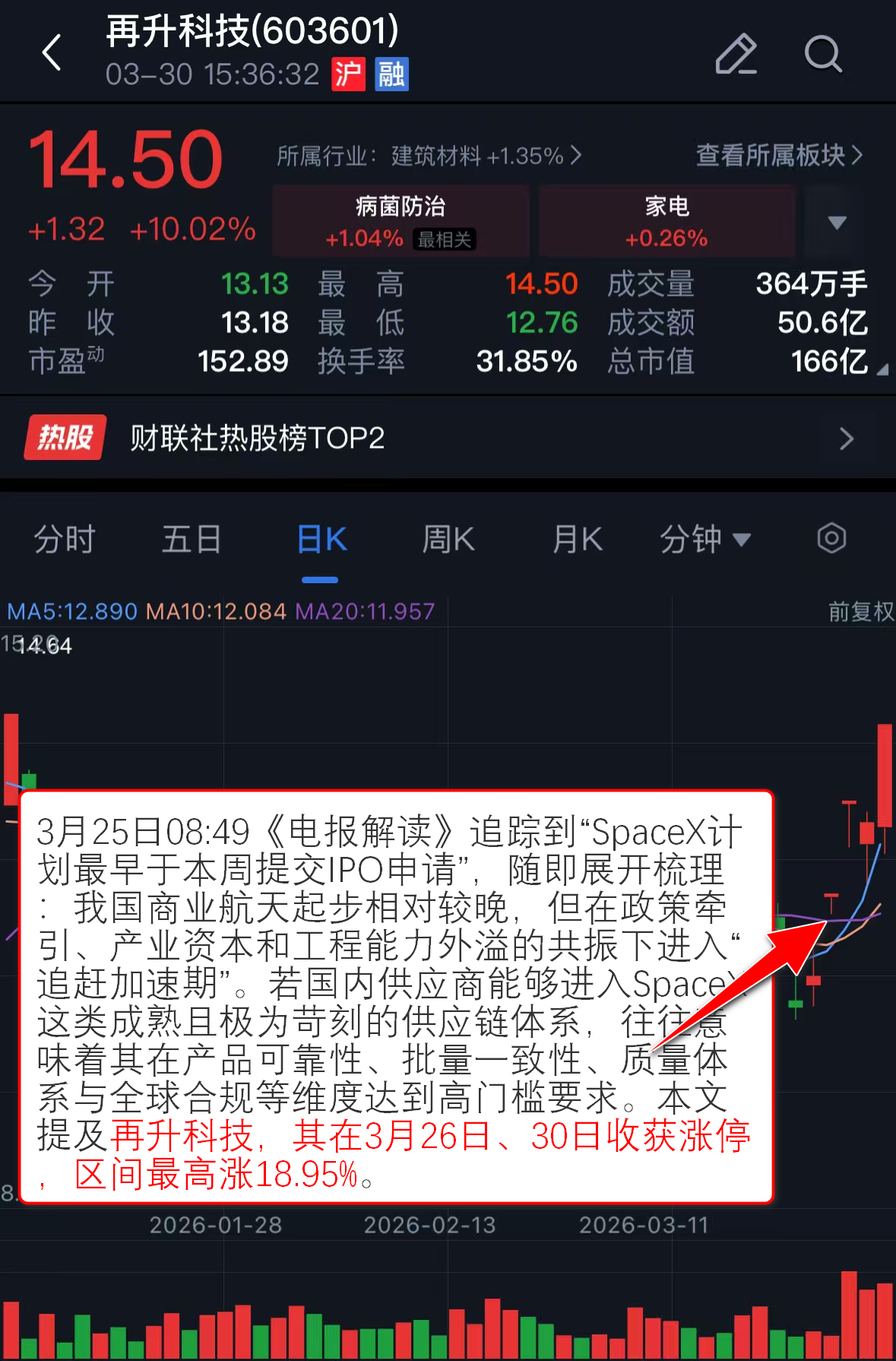The image size is (896, 1361).
Task: Expand more related sectors arrow
Action: [837, 222]
